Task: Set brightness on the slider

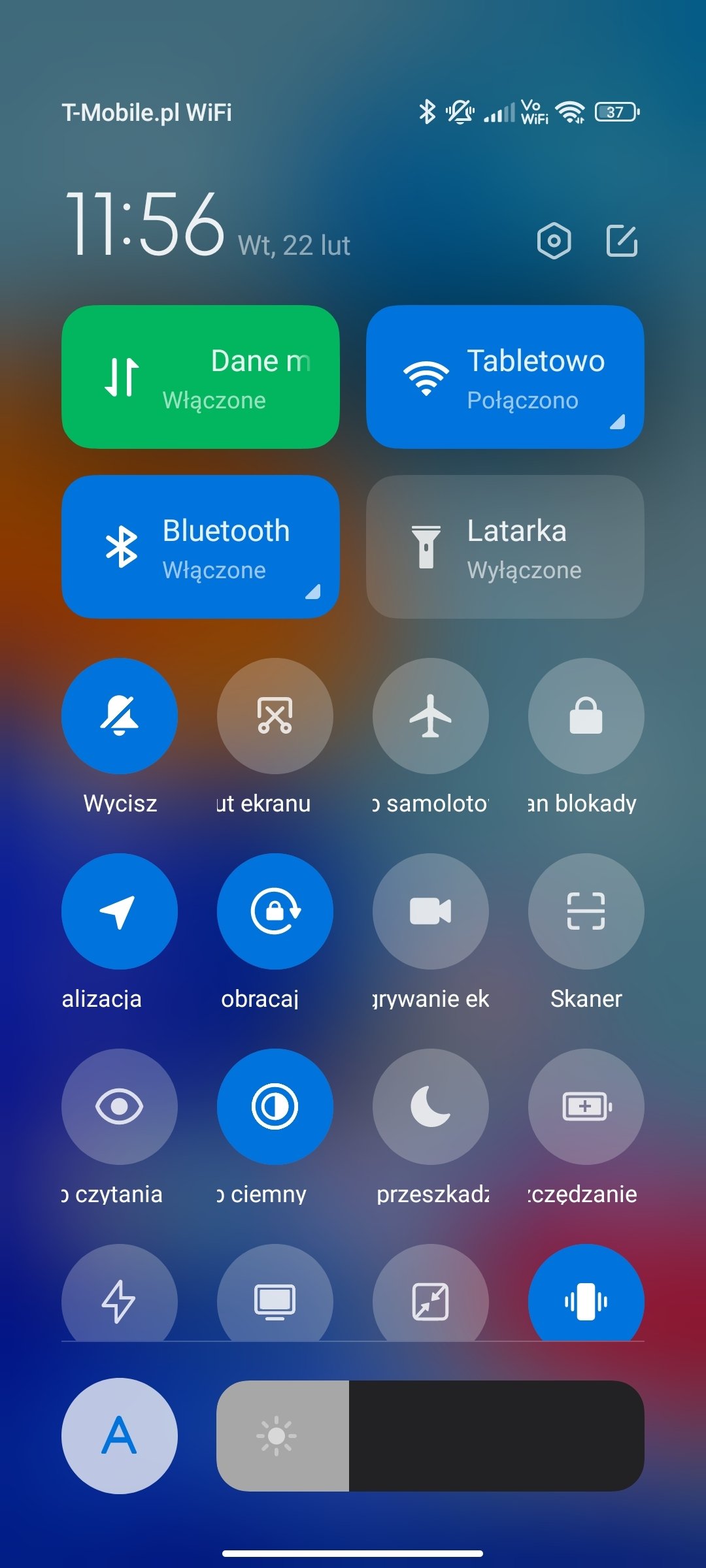Action: [x=430, y=1436]
